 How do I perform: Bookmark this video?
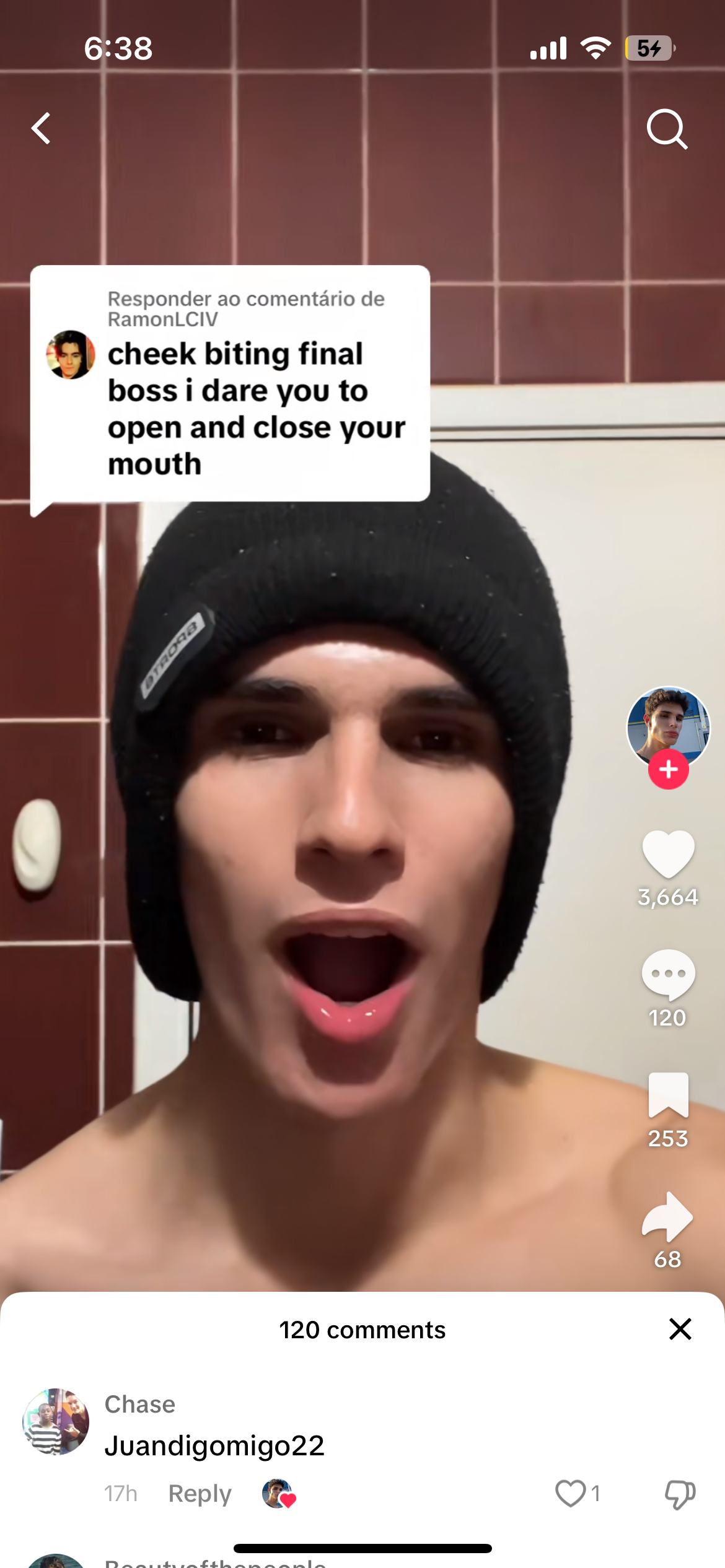point(668,1095)
